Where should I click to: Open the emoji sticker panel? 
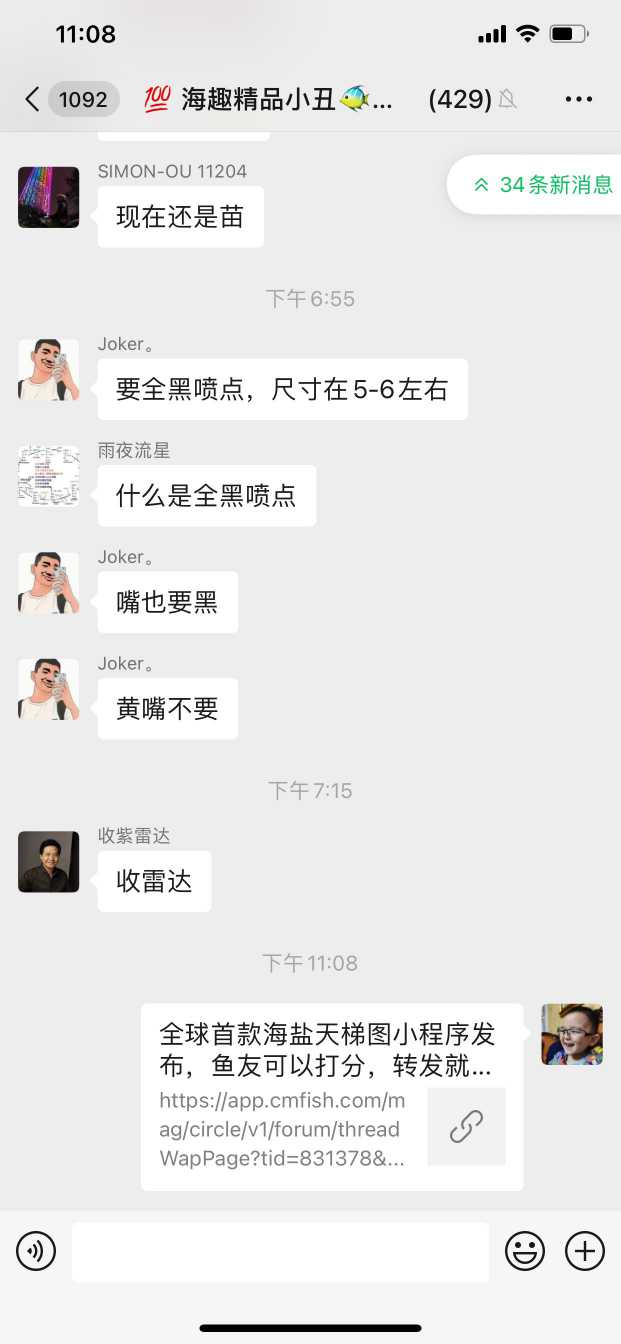tap(525, 1251)
